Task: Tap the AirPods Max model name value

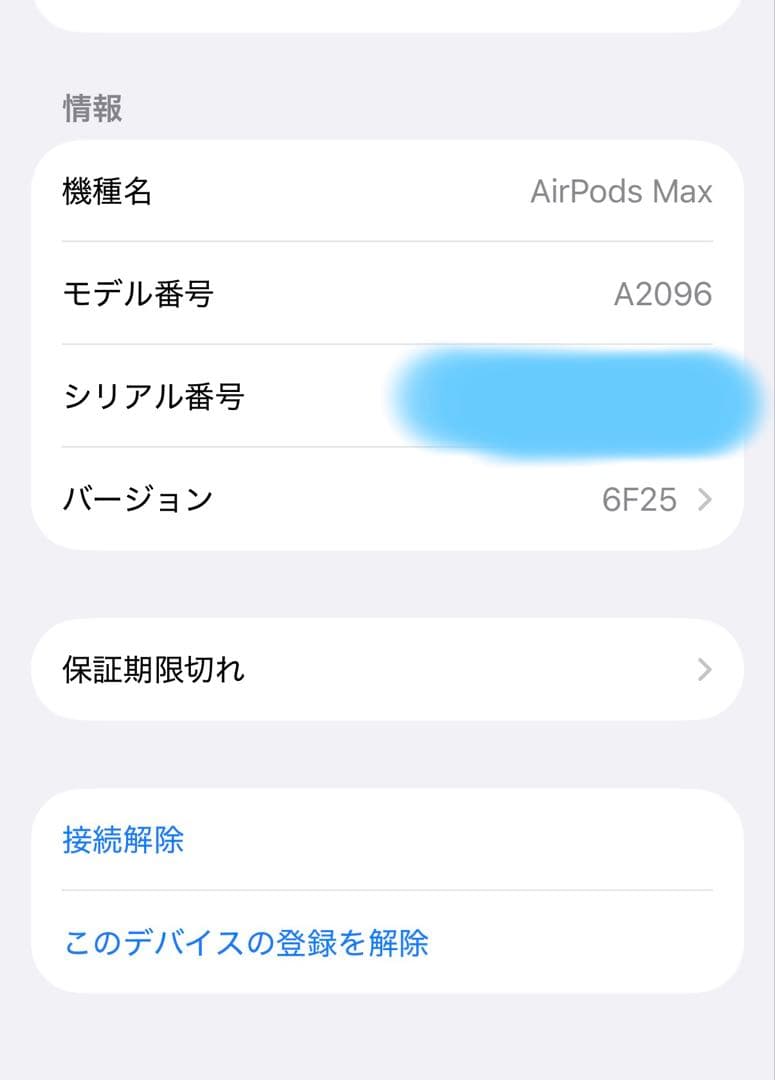Action: click(x=622, y=191)
